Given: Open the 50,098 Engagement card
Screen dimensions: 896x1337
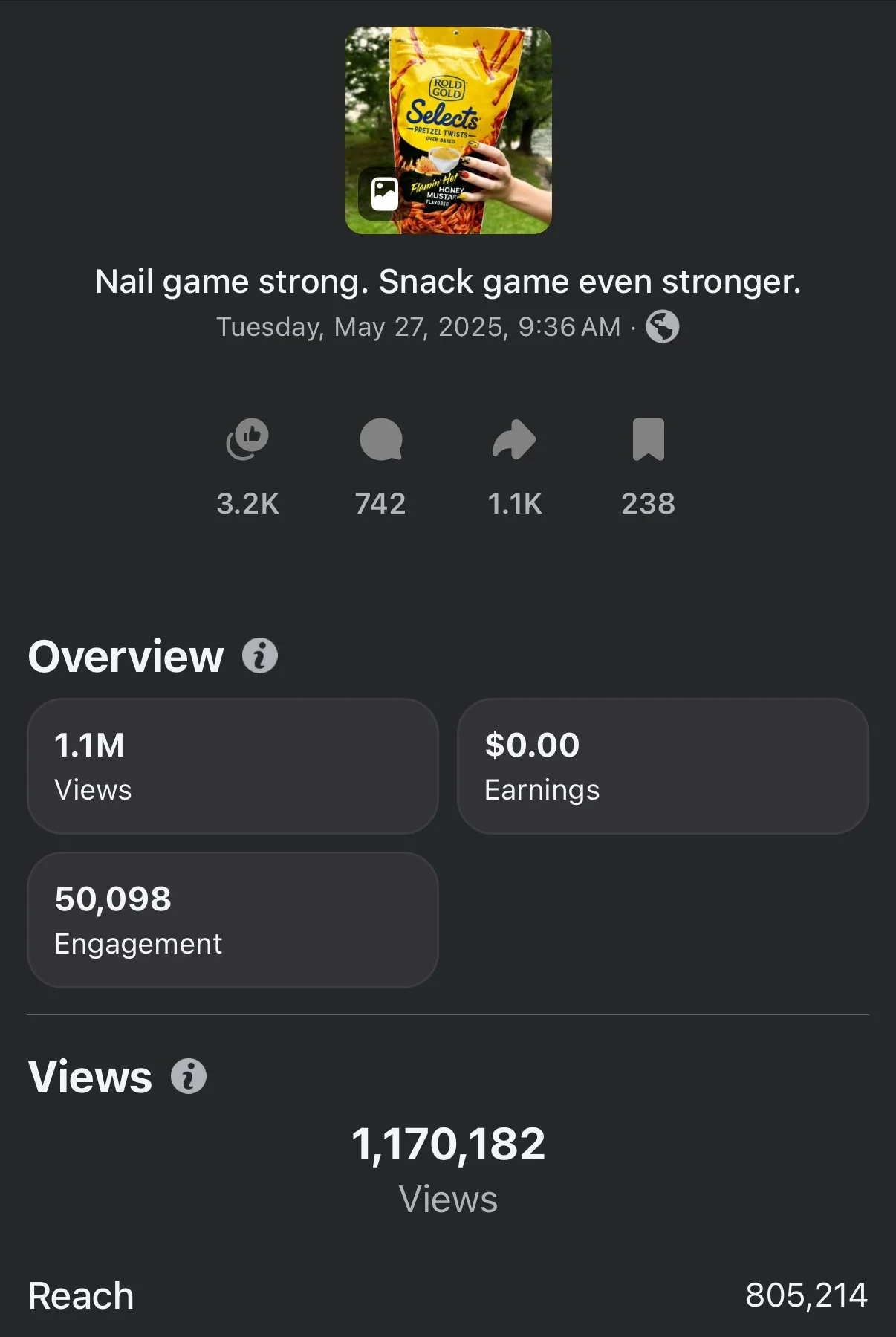Looking at the screenshot, I should (233, 919).
